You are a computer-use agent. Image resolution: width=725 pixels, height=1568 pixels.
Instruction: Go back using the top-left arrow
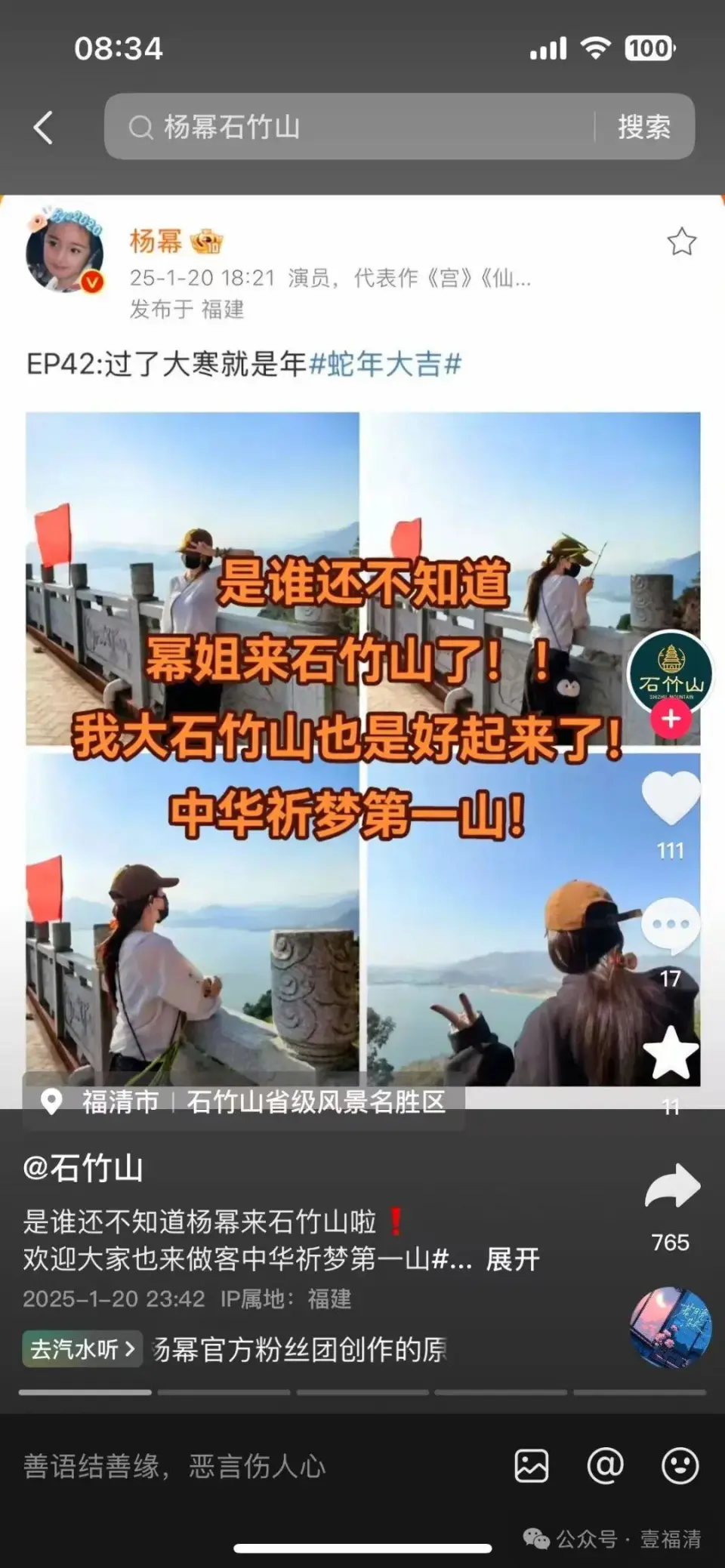click(44, 127)
